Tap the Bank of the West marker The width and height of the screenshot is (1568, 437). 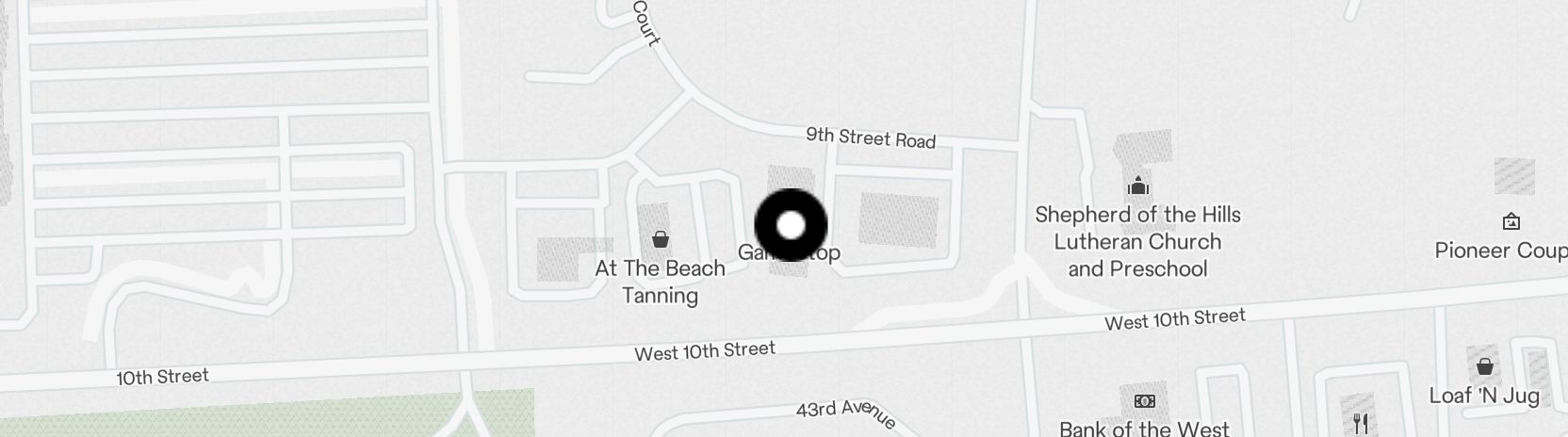[x=1144, y=401]
